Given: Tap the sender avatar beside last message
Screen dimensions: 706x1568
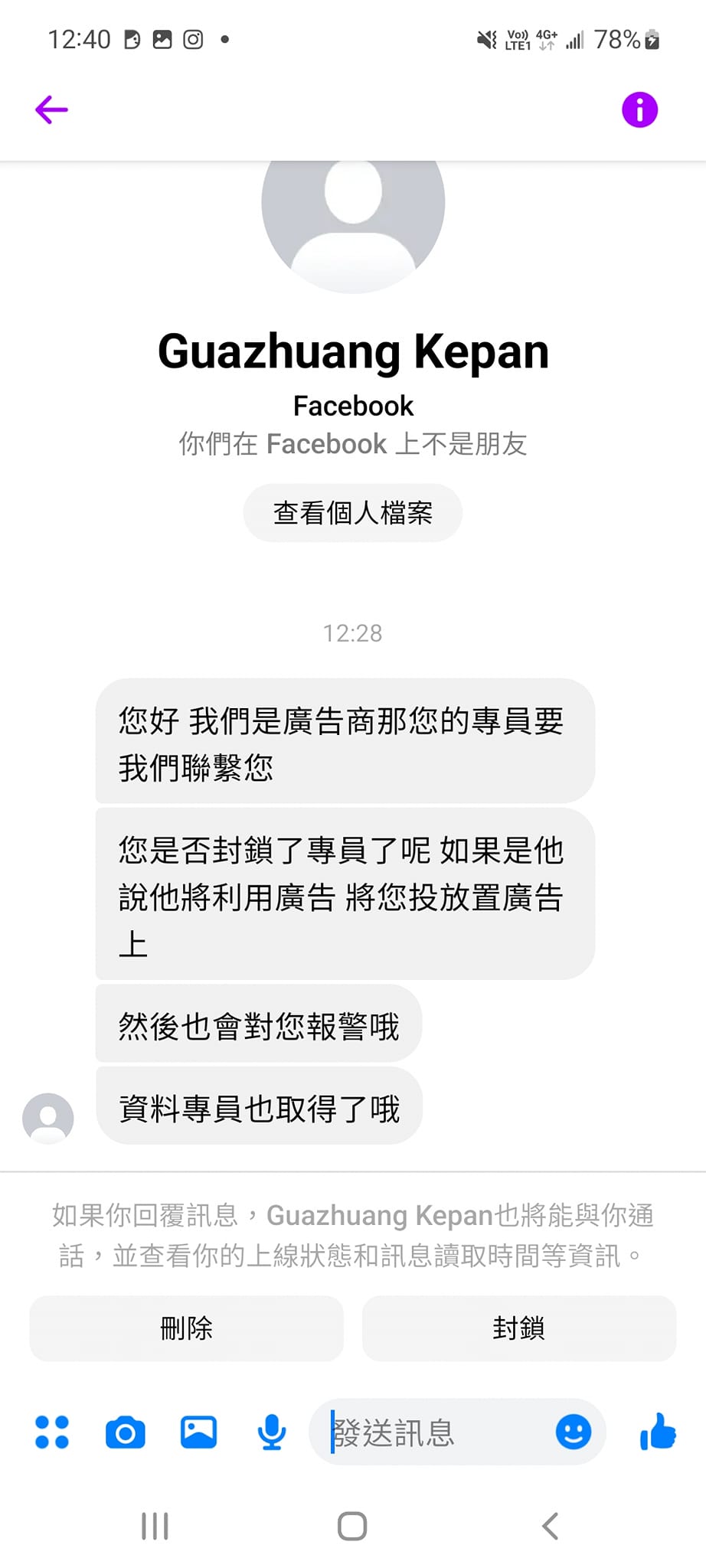Looking at the screenshot, I should tap(47, 1119).
